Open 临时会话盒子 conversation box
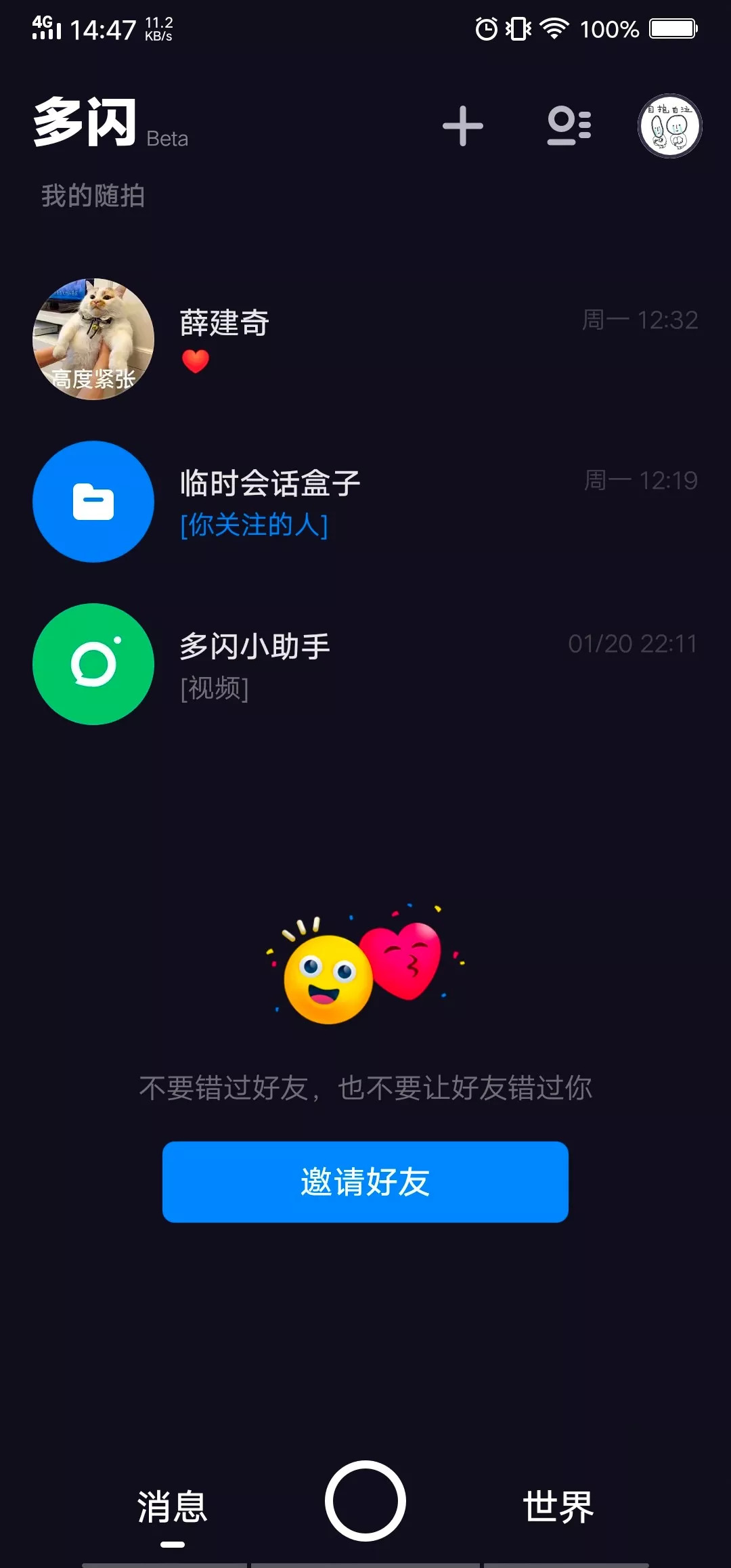Screen dimensions: 731x1568 365,502
